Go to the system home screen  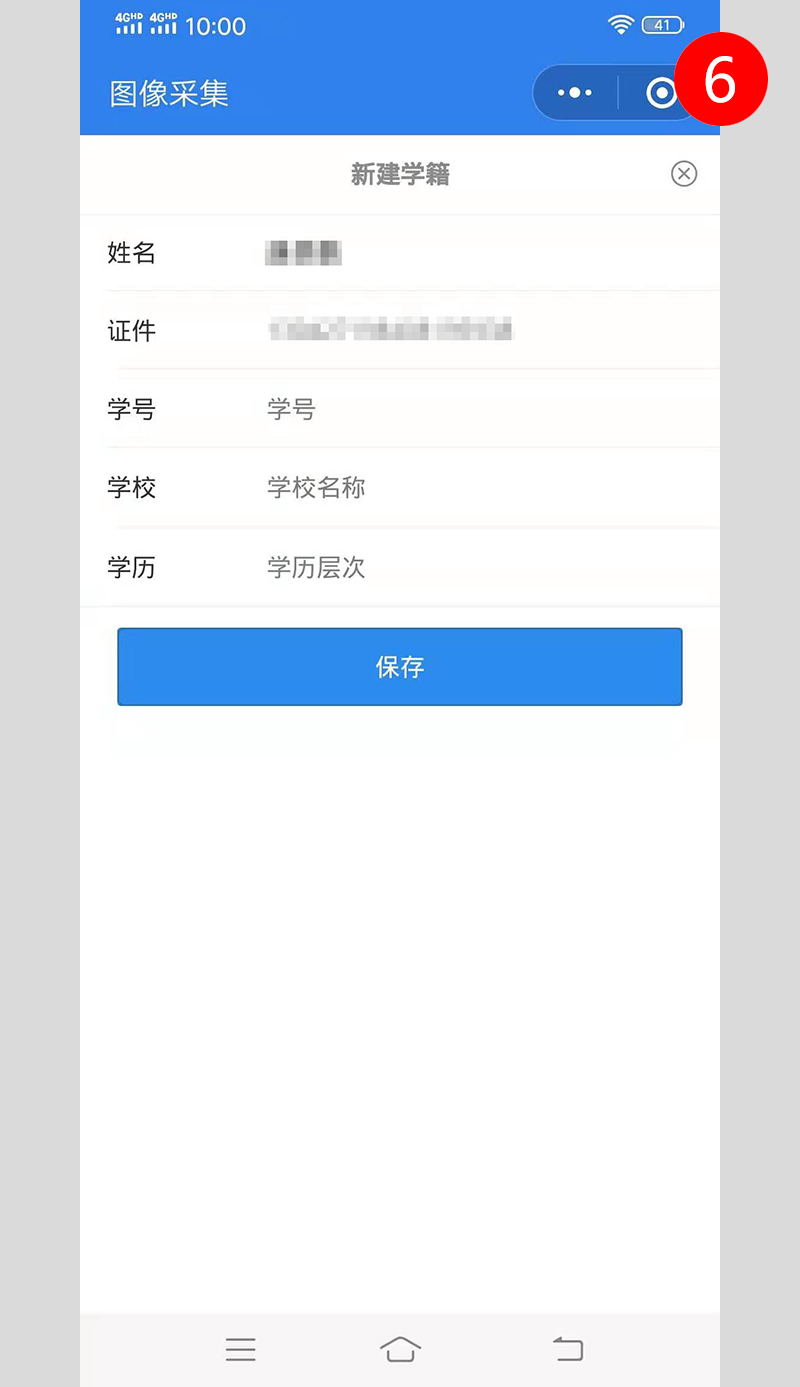(x=400, y=1350)
